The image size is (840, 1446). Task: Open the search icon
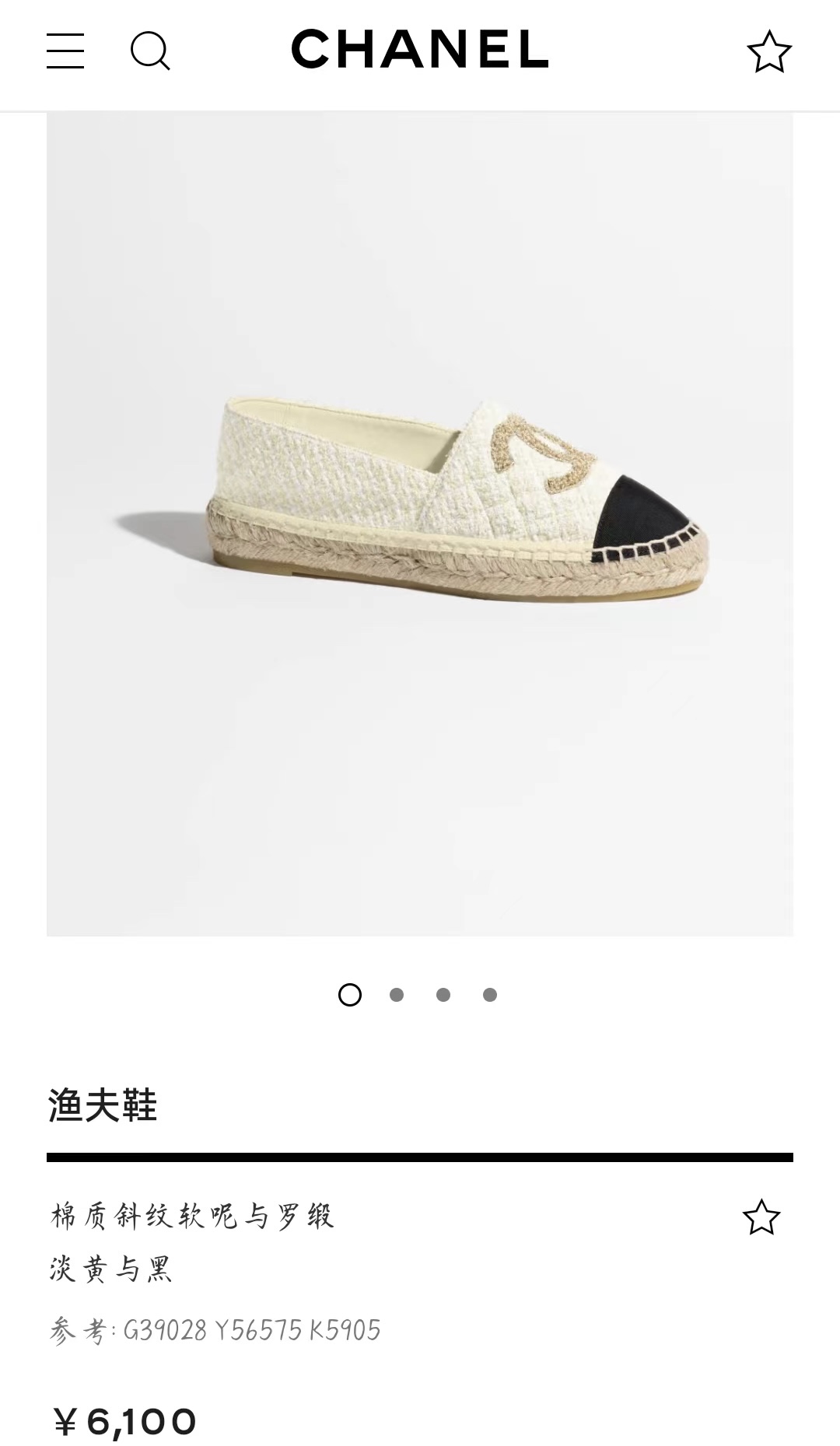point(149,51)
